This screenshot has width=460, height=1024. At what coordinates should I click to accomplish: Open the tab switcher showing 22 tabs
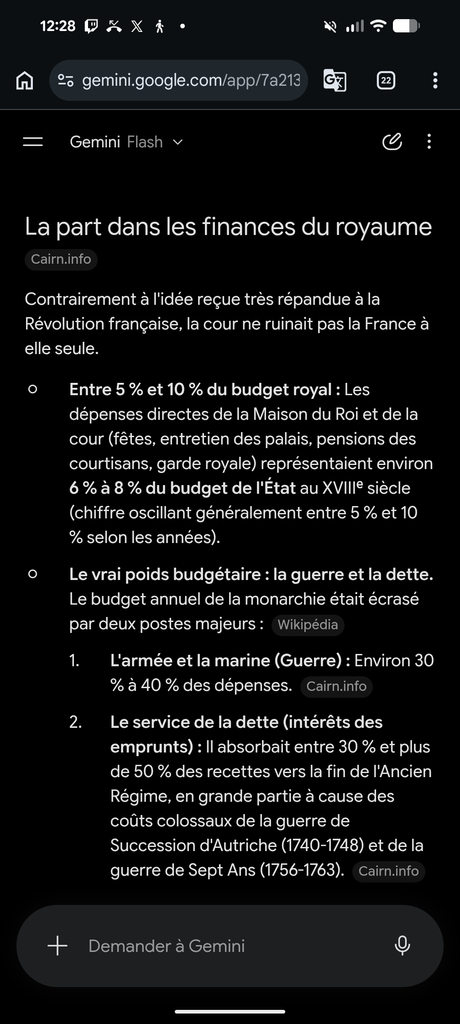click(x=386, y=81)
